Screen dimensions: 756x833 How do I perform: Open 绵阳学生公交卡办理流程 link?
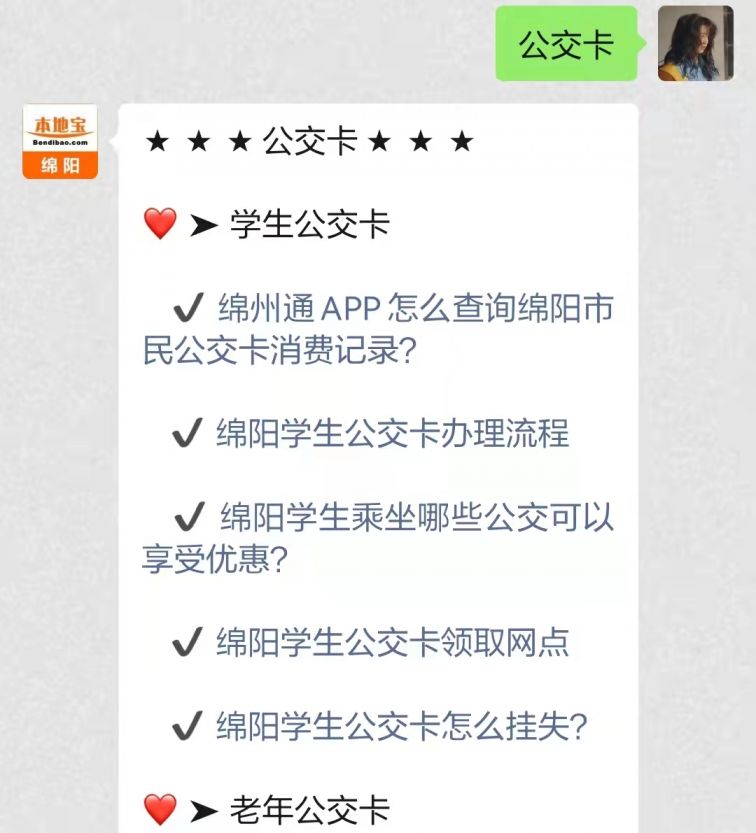point(392,433)
